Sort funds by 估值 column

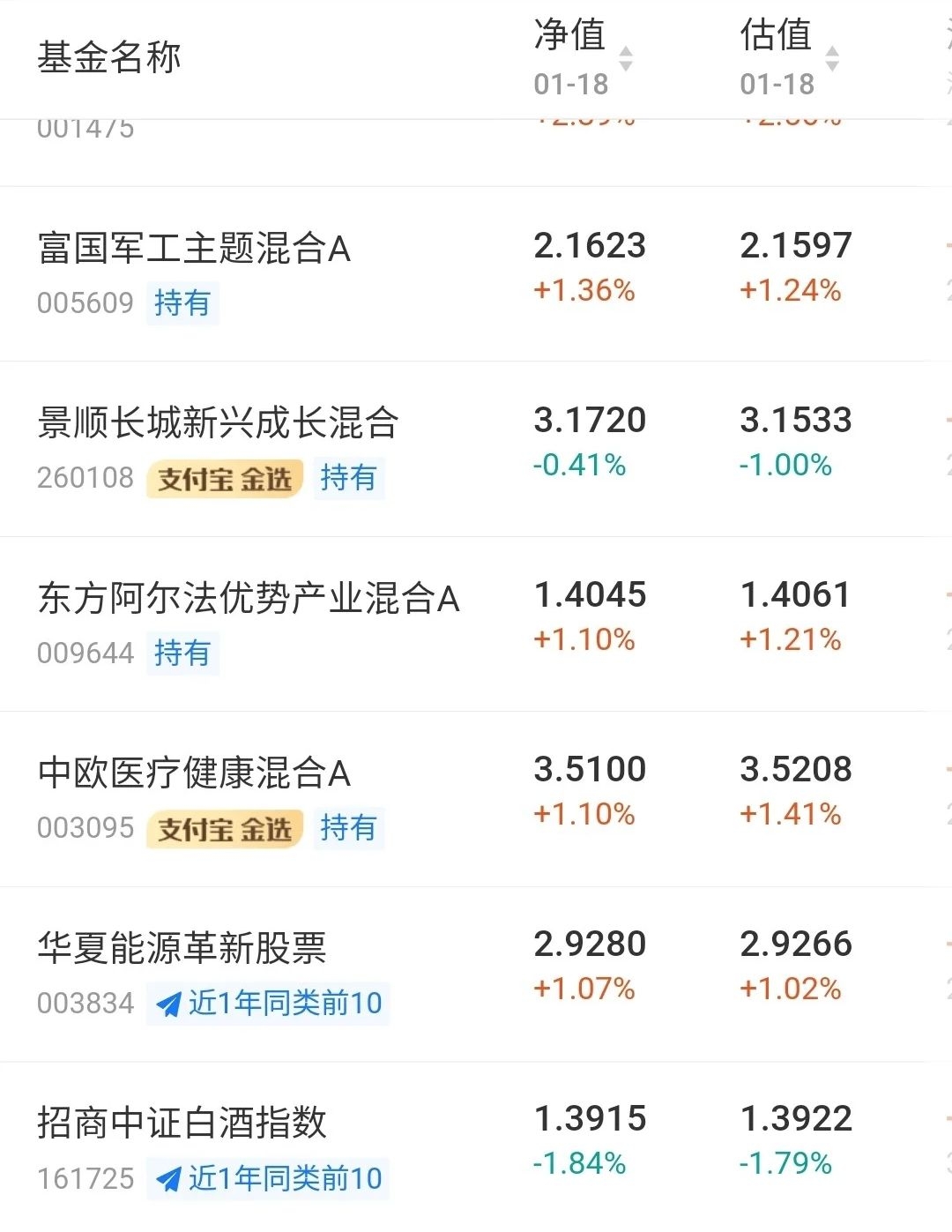click(x=788, y=58)
